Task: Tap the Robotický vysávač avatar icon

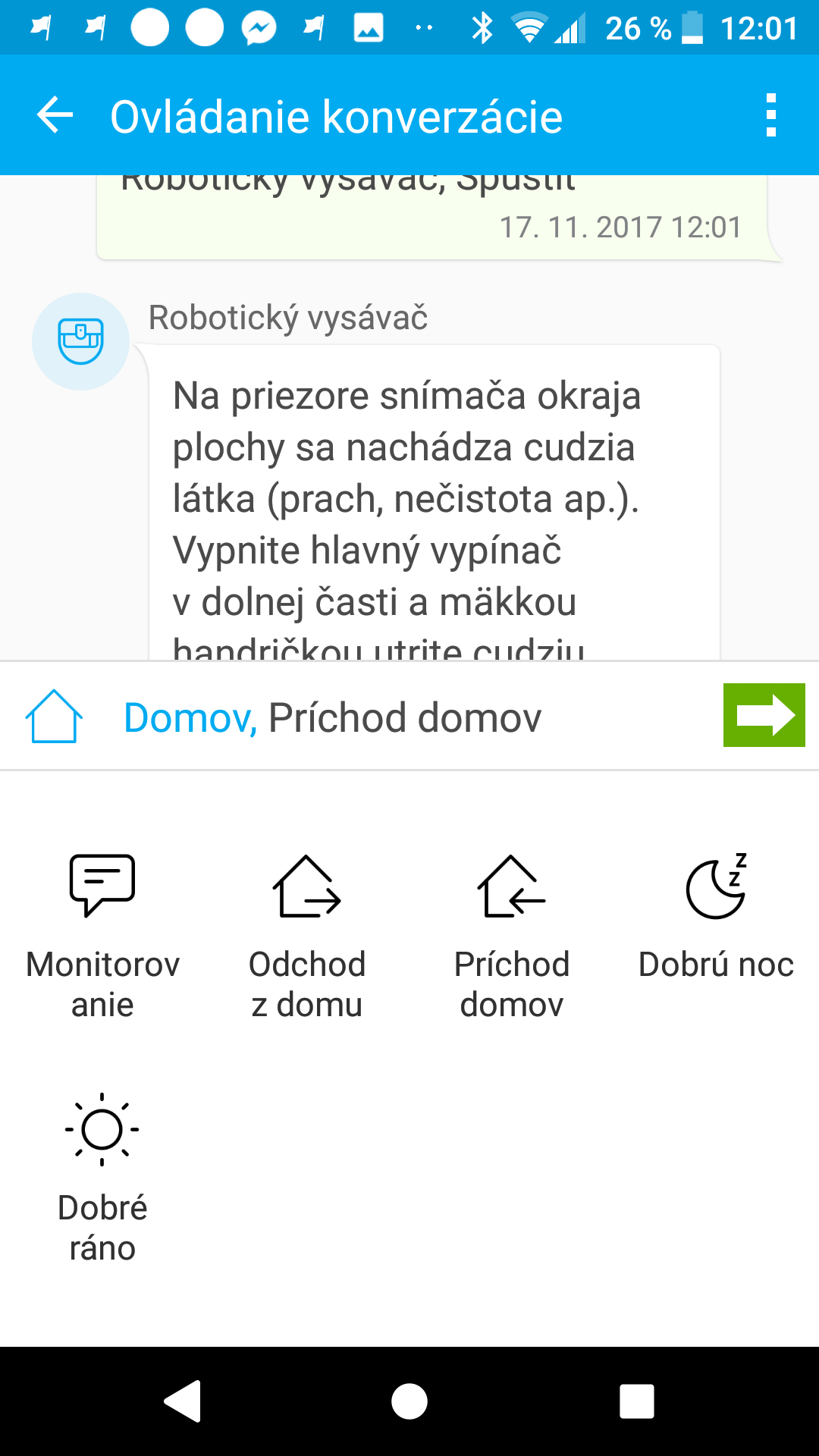Action: point(80,341)
